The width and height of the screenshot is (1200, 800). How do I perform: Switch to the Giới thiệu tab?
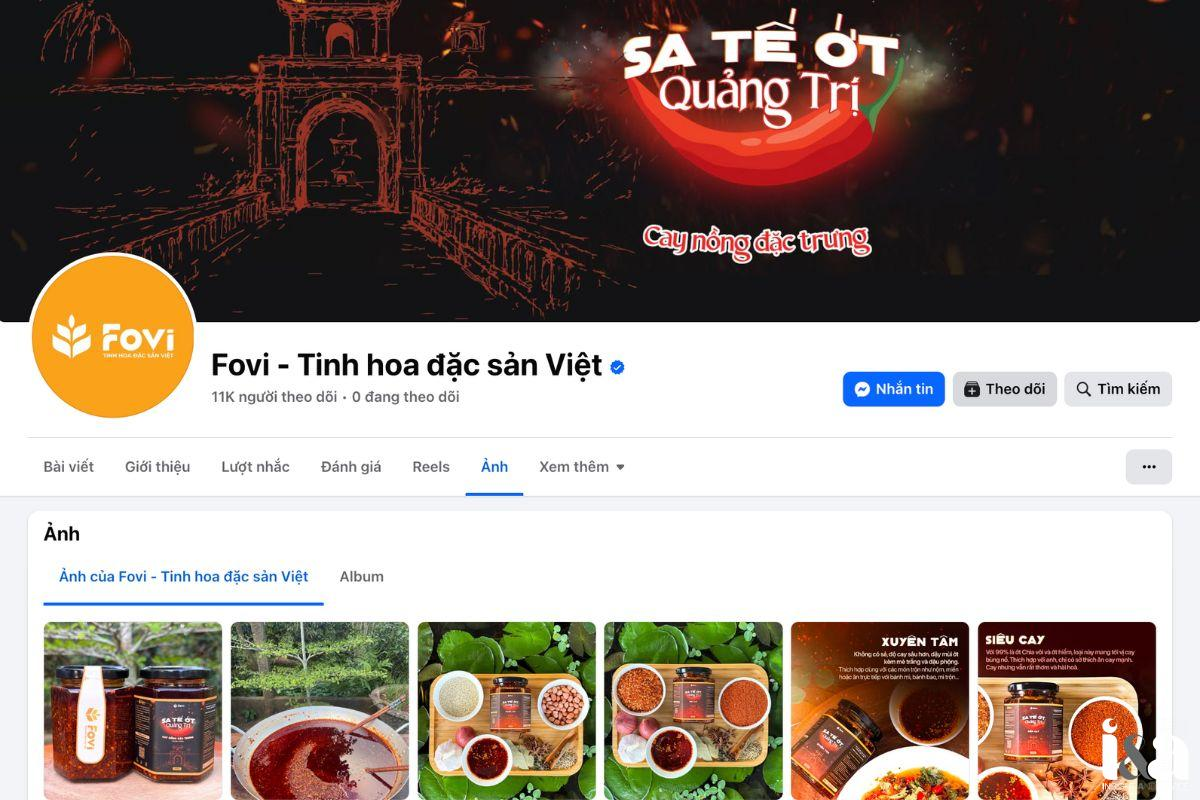(x=157, y=467)
